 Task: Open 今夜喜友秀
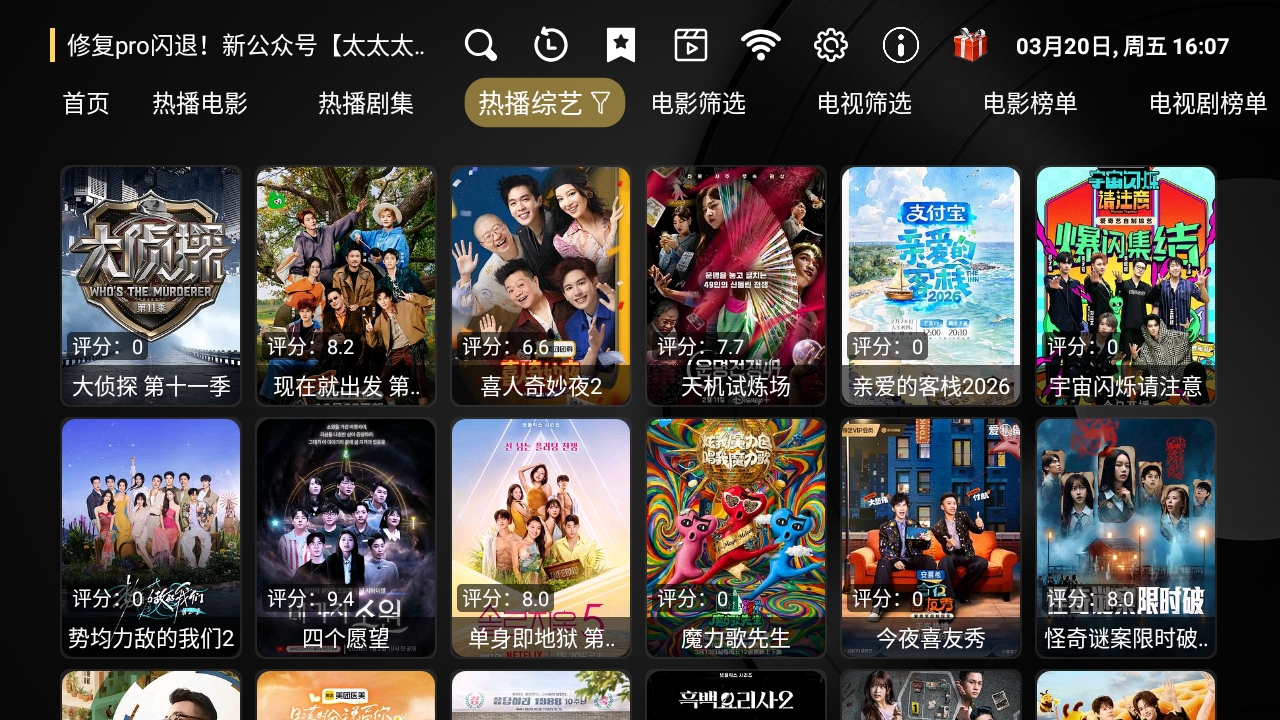[931, 538]
